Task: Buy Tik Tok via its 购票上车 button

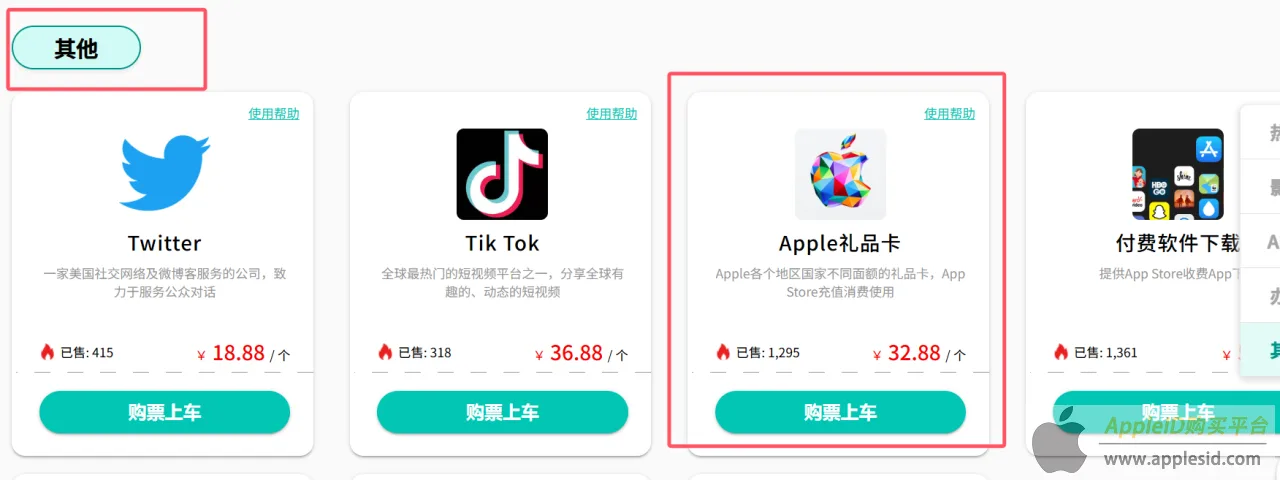Action: coord(502,412)
